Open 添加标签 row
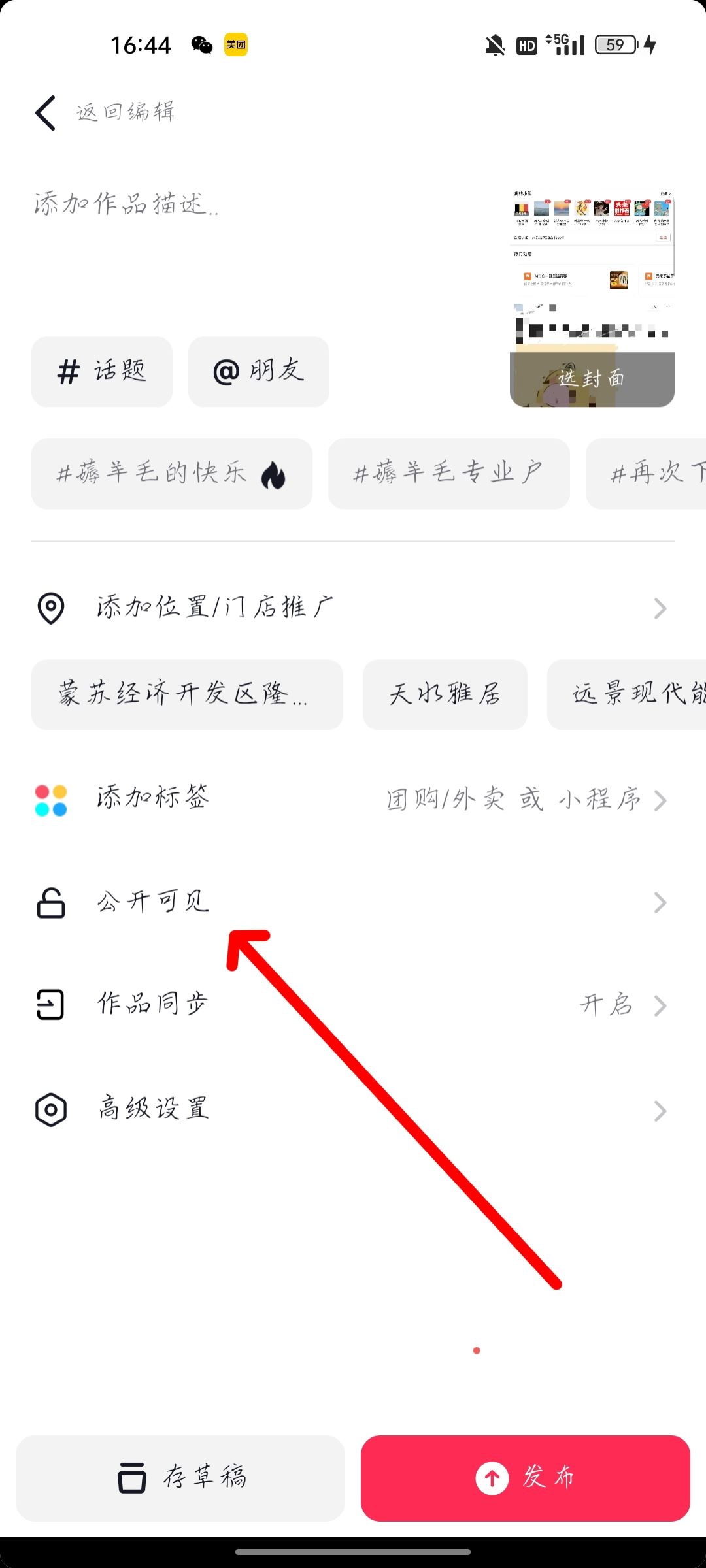The width and height of the screenshot is (706, 1568). (353, 800)
